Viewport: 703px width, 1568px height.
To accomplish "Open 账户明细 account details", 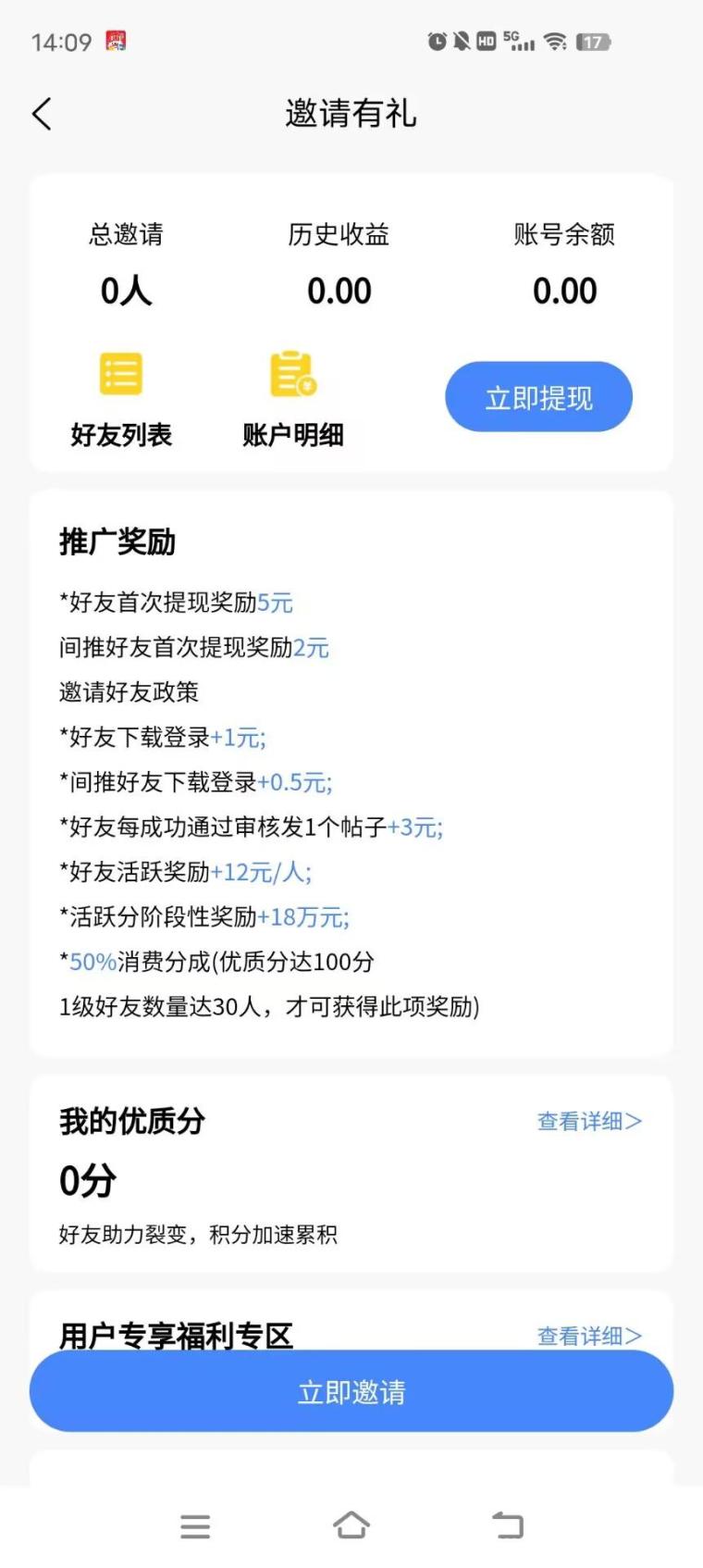I will (x=293, y=398).
